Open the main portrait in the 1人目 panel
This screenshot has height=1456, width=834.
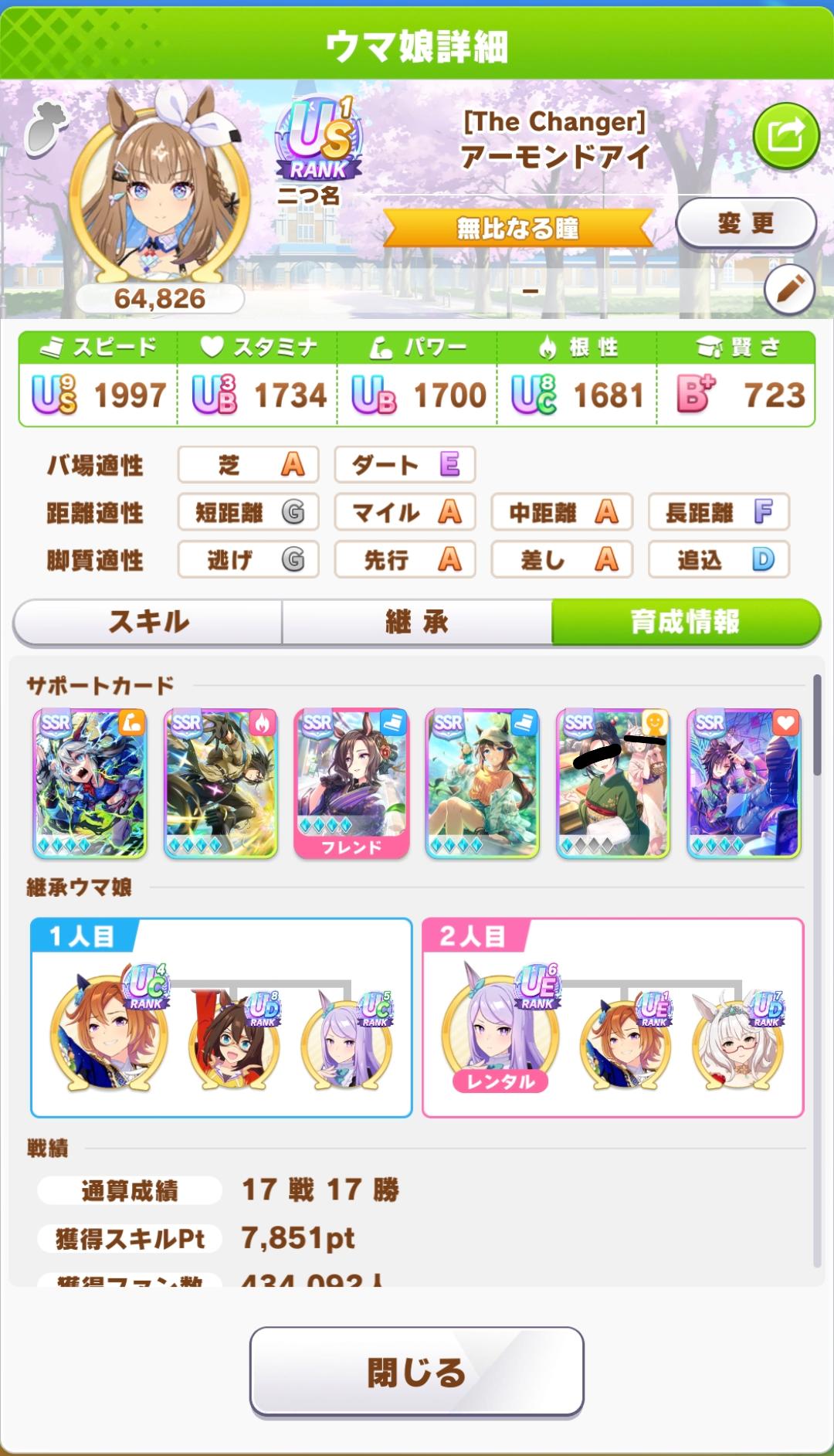[x=108, y=1031]
